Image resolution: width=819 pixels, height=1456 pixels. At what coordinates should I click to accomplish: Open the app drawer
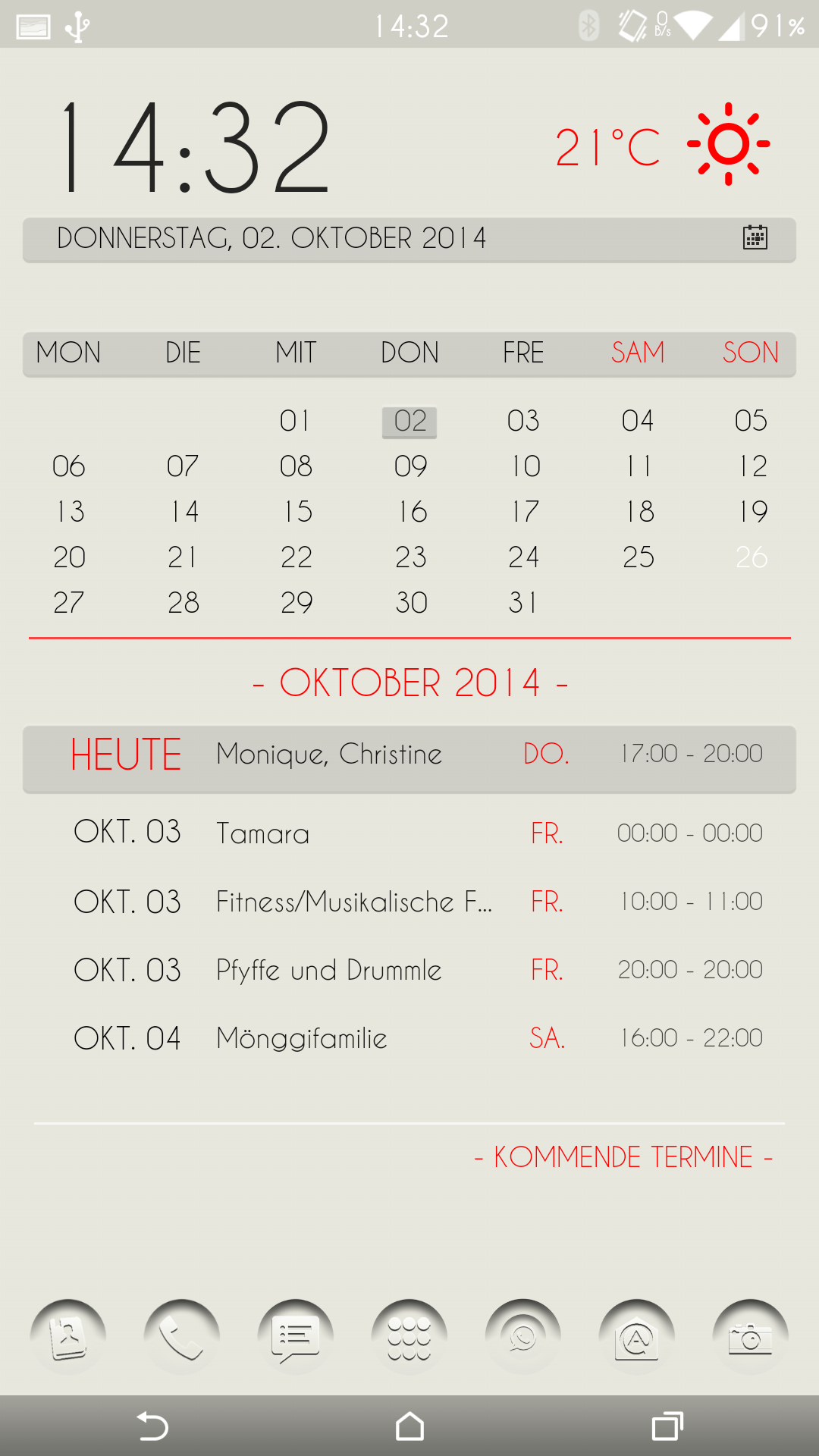coord(409,1337)
